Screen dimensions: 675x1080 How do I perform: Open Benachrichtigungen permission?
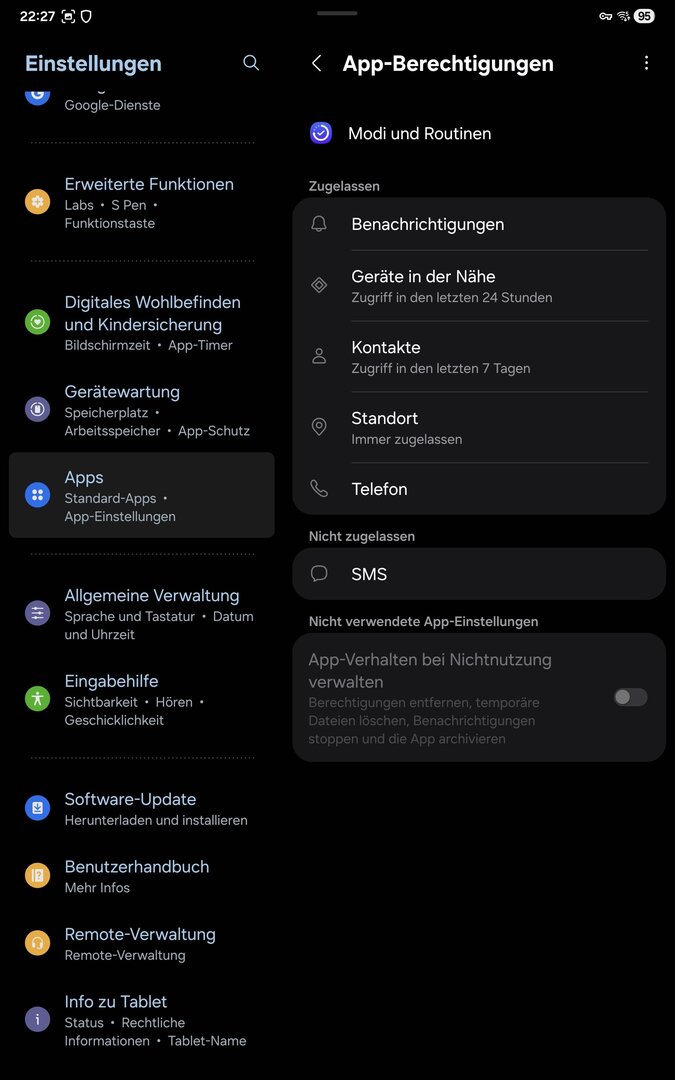point(478,224)
